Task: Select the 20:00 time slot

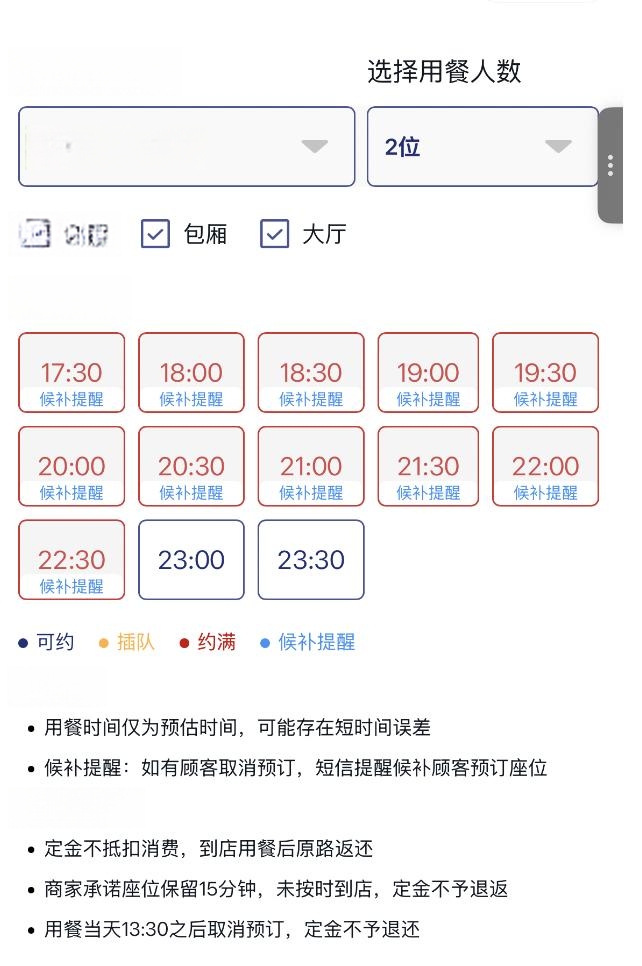Action: [71, 467]
